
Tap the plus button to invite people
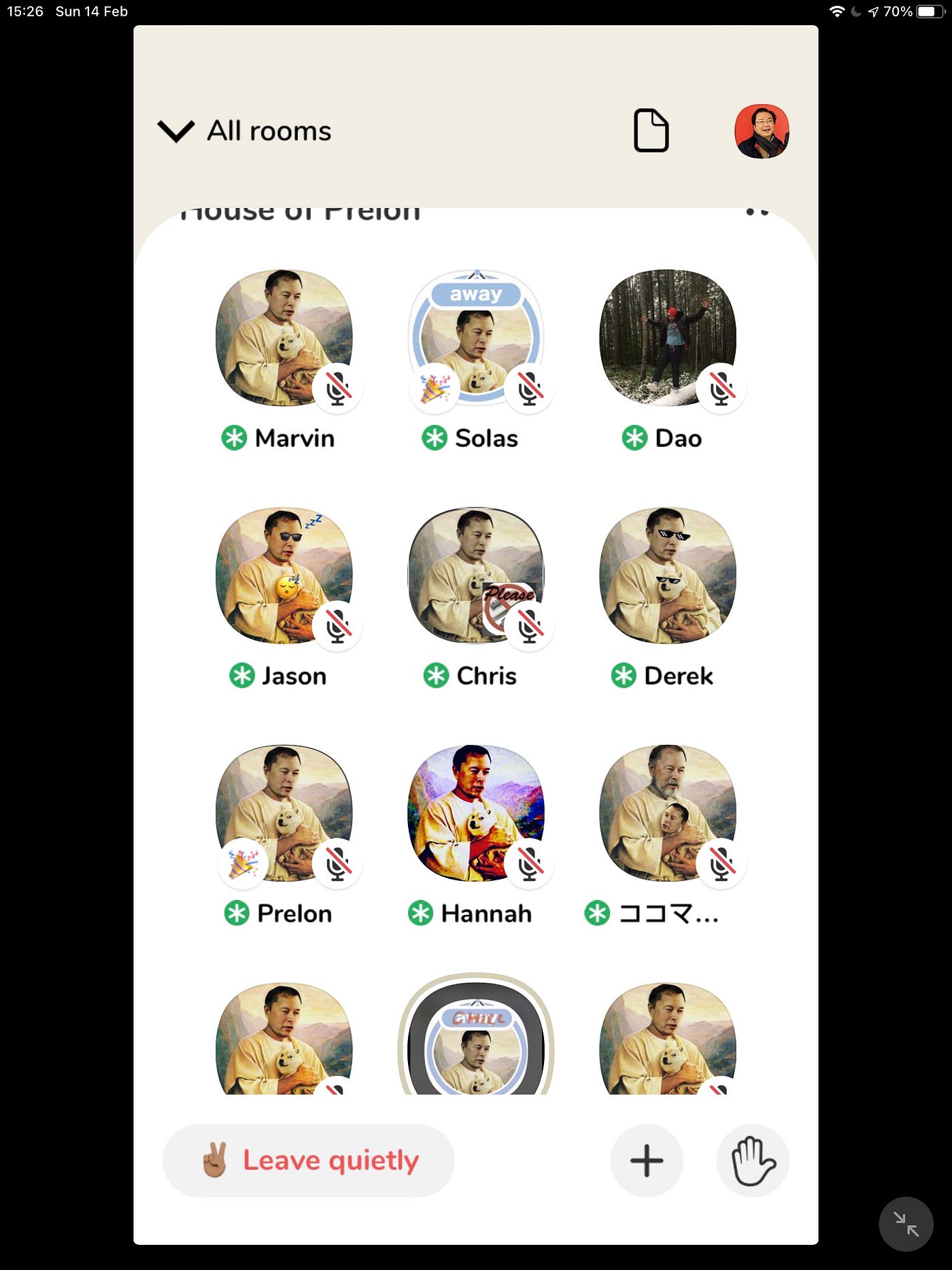pyautogui.click(x=646, y=1160)
